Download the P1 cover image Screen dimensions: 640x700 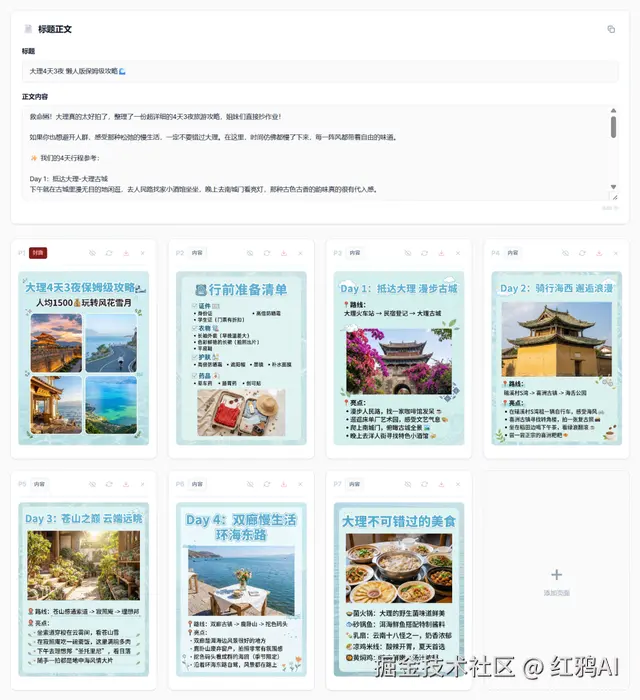point(125,253)
